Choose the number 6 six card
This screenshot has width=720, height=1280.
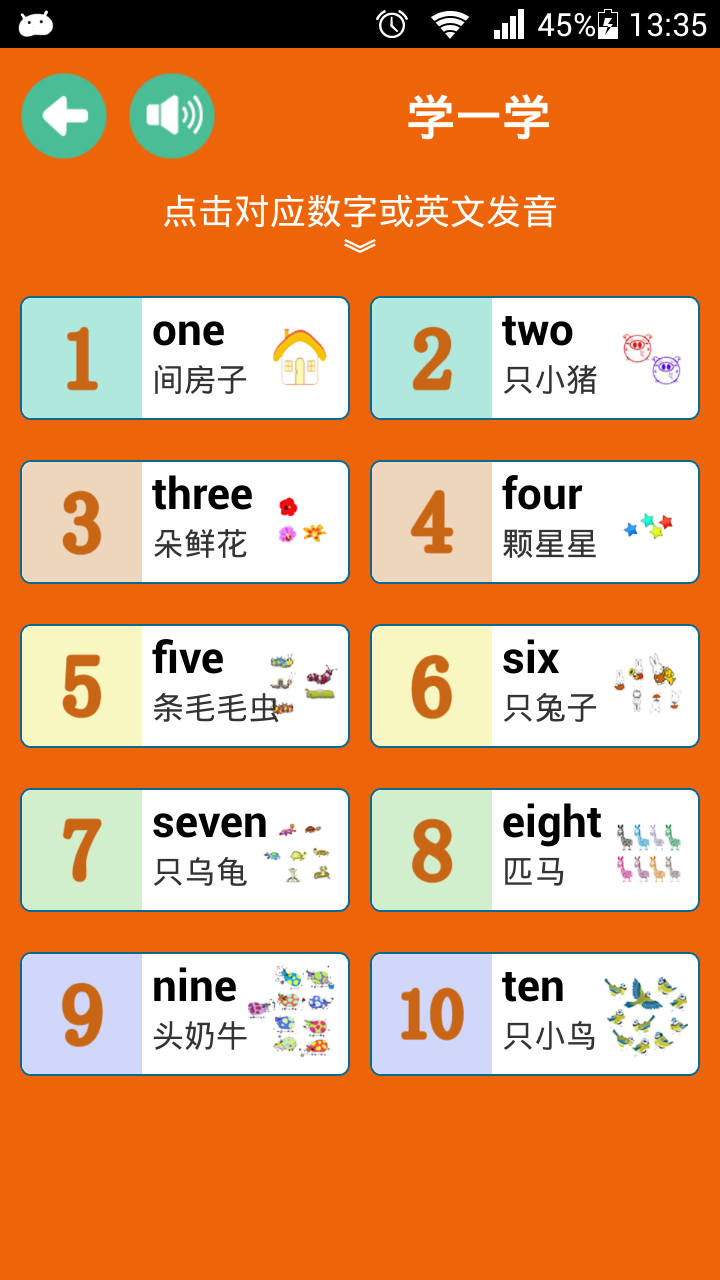point(535,686)
